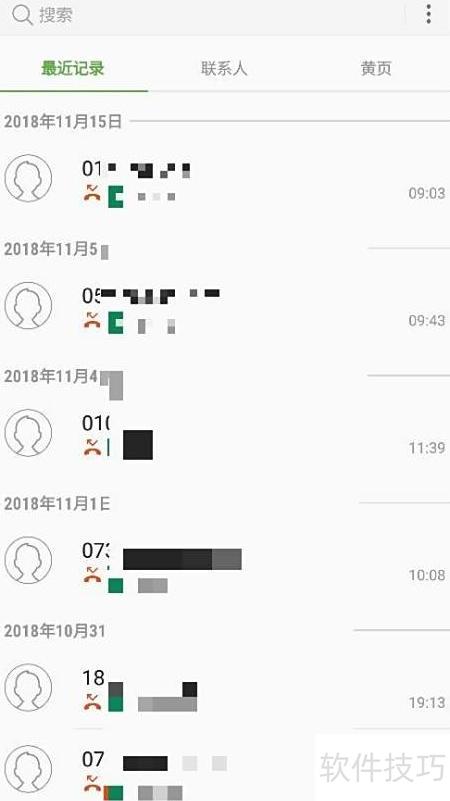Open the three-dot overflow menu
Image resolution: width=450 pixels, height=801 pixels.
pyautogui.click(x=428, y=15)
